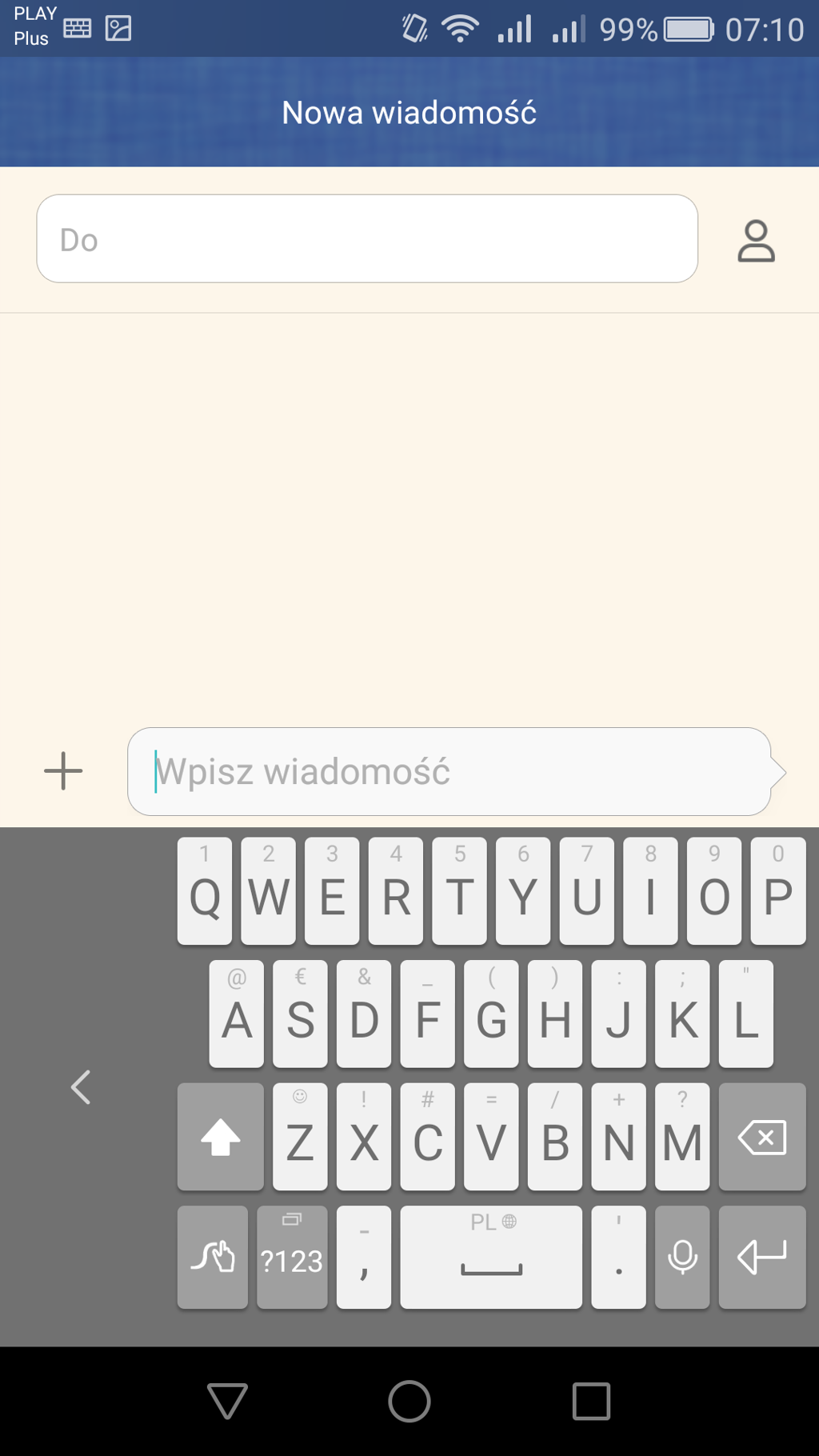Tap the 'Do' recipient field
The image size is (819, 1456).
coord(367,239)
